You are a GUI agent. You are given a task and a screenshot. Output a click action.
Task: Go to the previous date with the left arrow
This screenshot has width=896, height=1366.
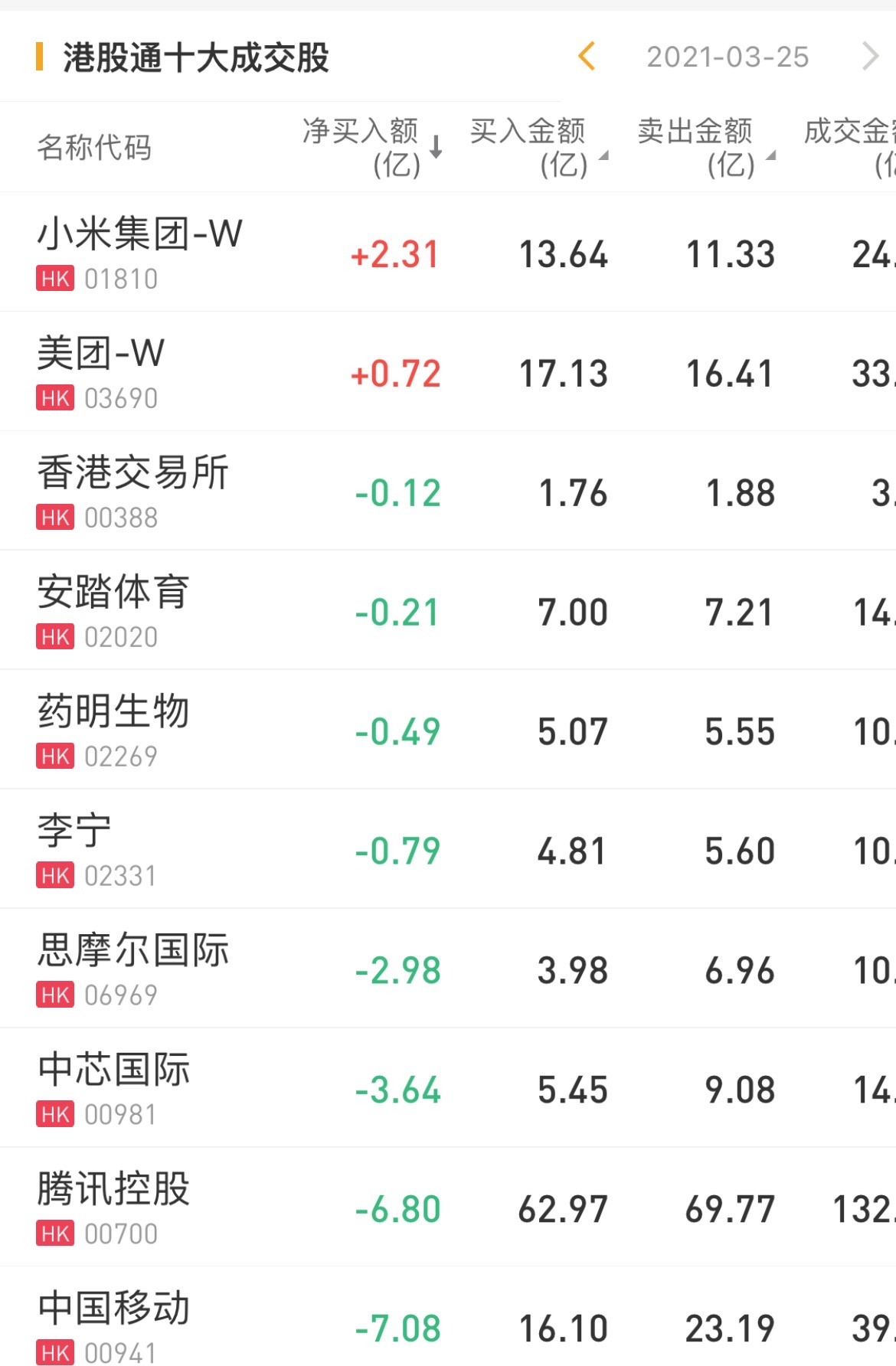click(587, 57)
